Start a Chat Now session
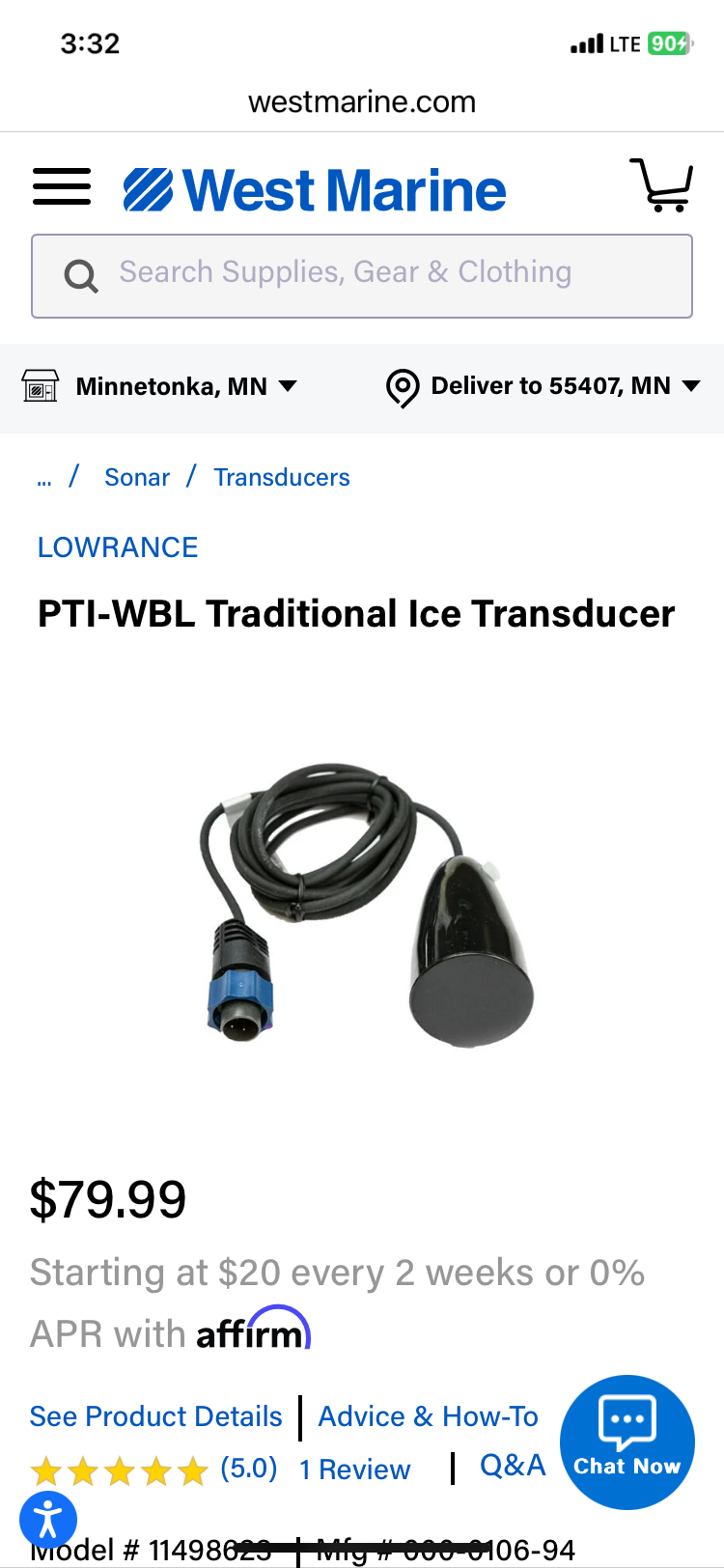 coord(627,1442)
